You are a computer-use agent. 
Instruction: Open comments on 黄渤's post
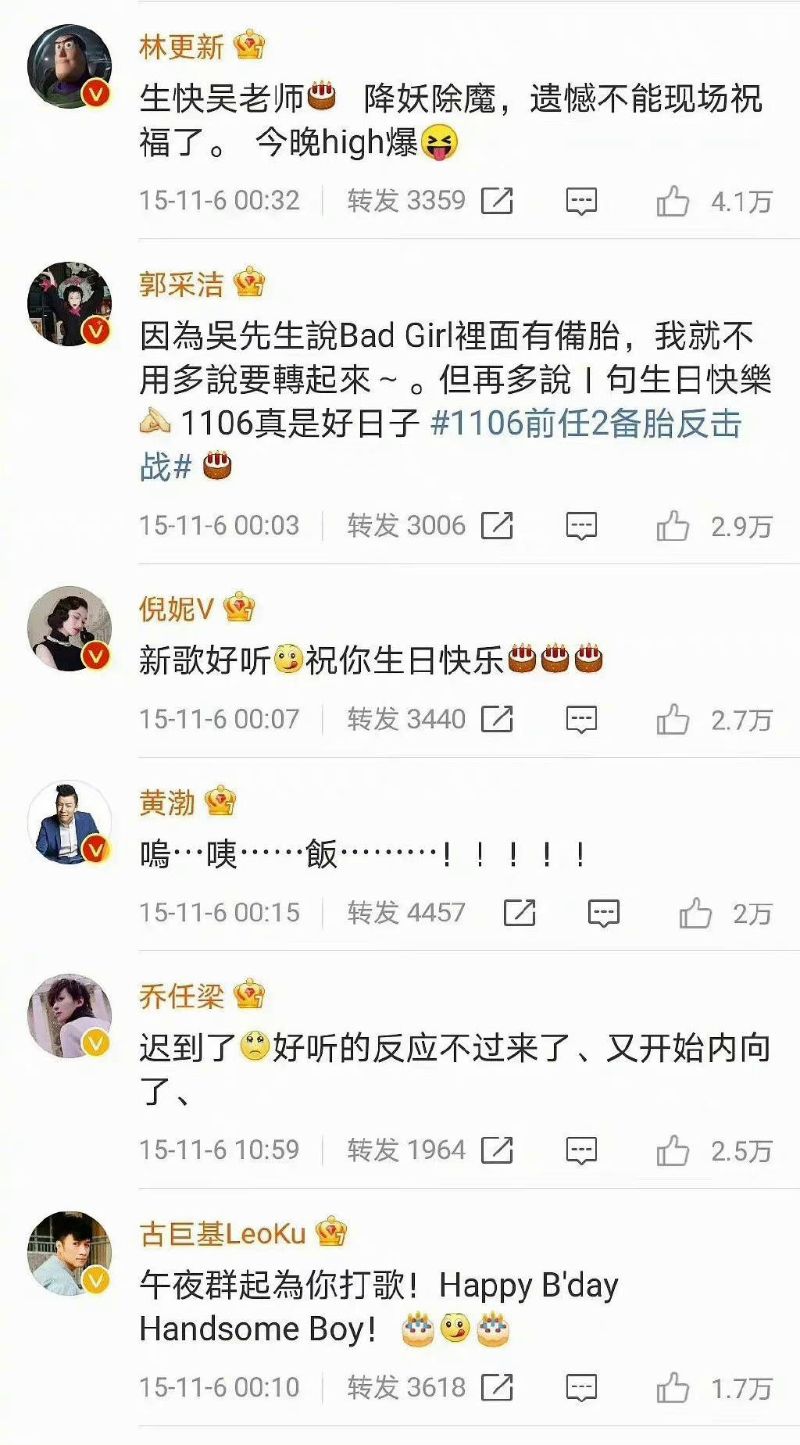603,913
